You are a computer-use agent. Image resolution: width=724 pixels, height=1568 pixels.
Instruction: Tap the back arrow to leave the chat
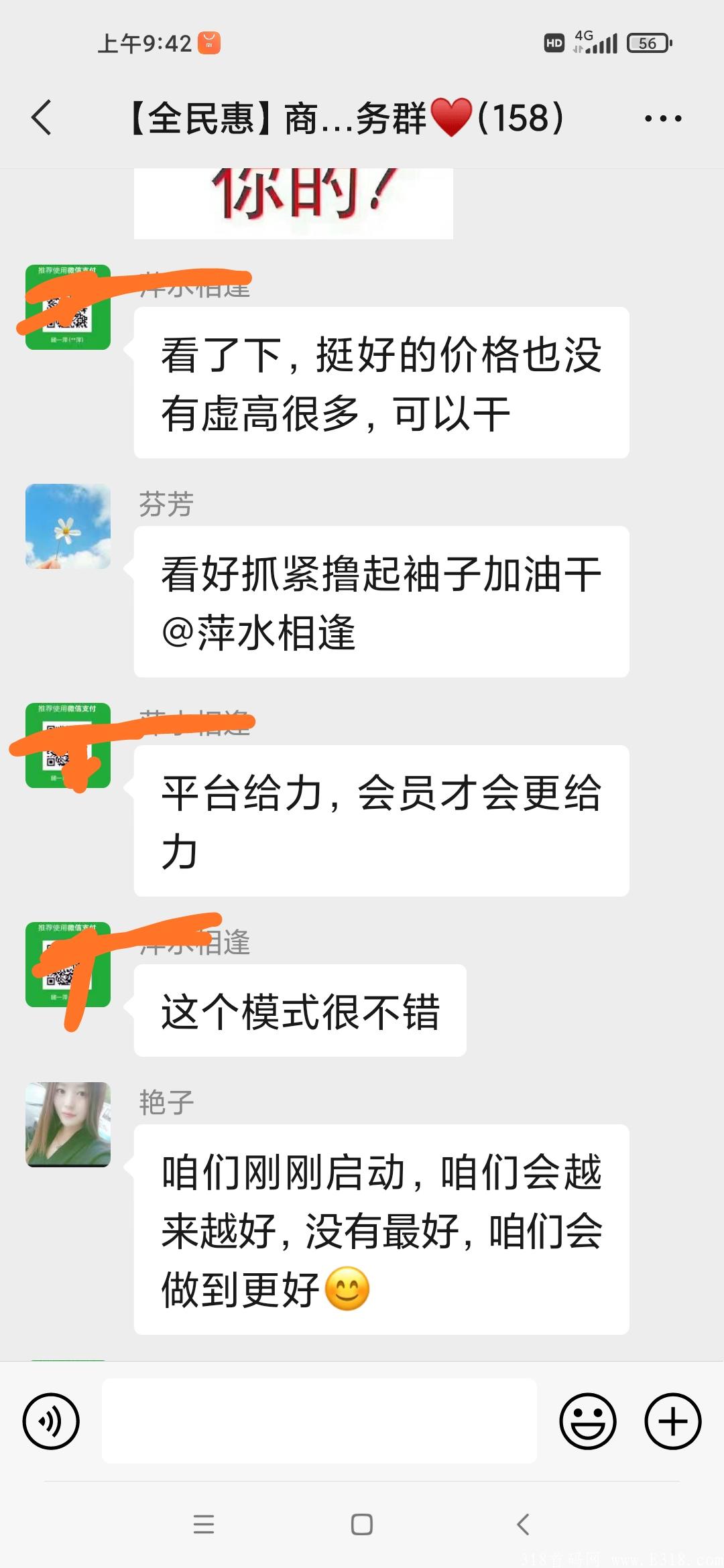click(42, 118)
